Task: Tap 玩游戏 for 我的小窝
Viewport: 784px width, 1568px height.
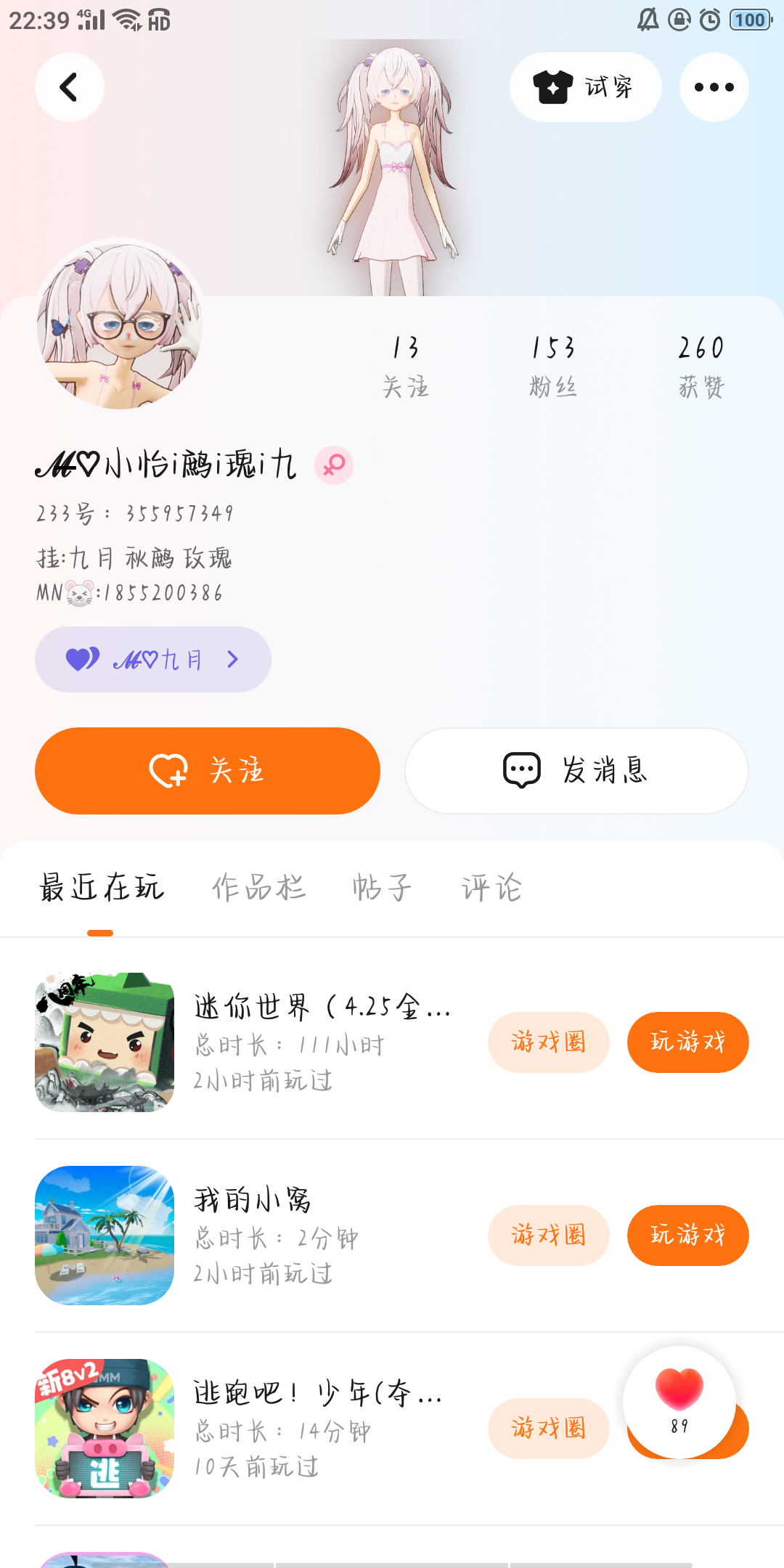Action: tap(687, 1236)
